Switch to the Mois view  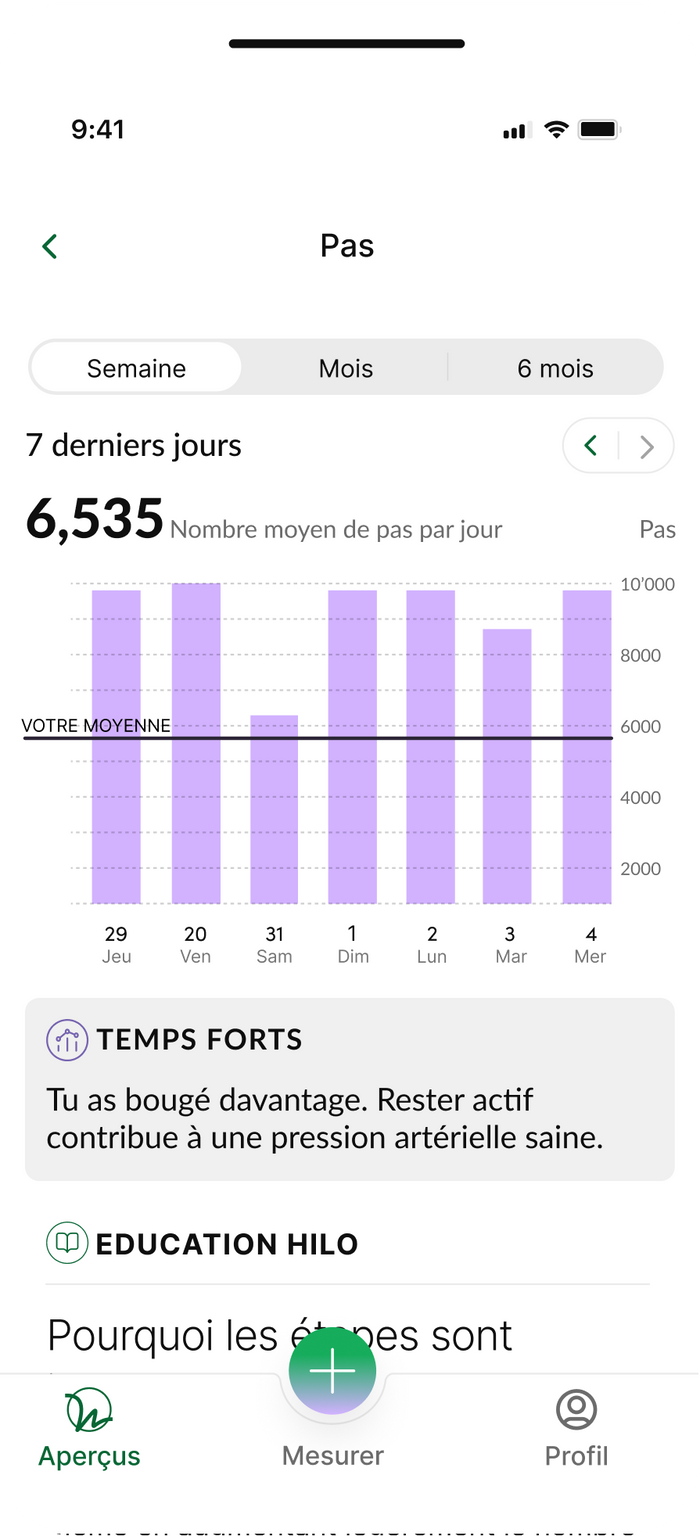click(x=346, y=368)
